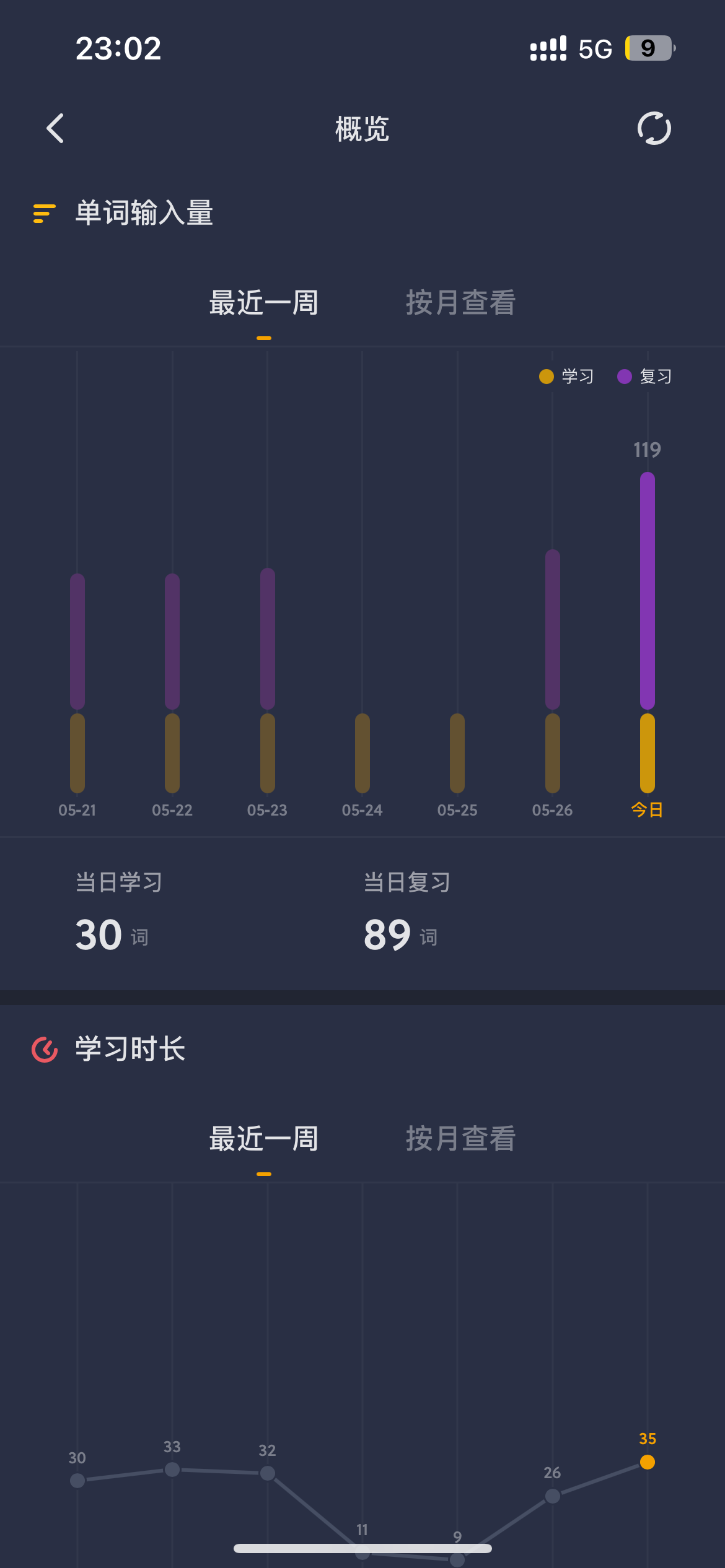Select the 05-24 bar in the chart
The height and width of the screenshot is (1568, 725).
point(362,753)
